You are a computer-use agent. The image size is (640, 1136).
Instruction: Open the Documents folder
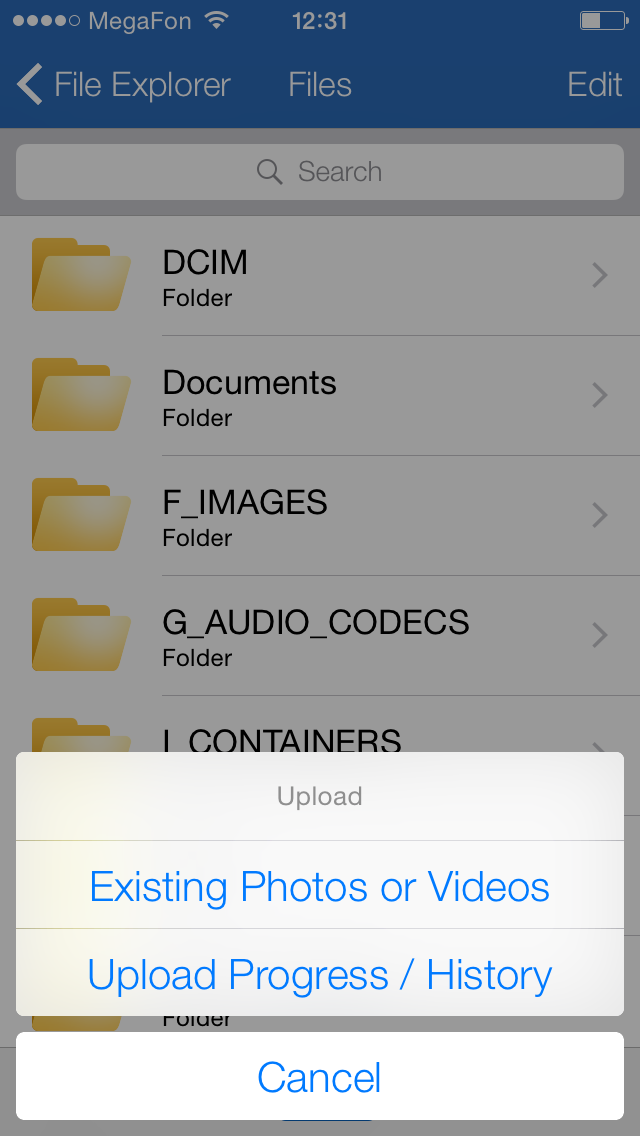point(320,396)
